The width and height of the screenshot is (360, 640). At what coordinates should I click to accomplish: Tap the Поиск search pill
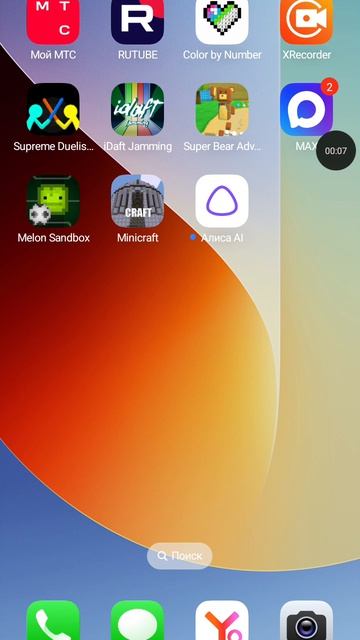(x=180, y=556)
